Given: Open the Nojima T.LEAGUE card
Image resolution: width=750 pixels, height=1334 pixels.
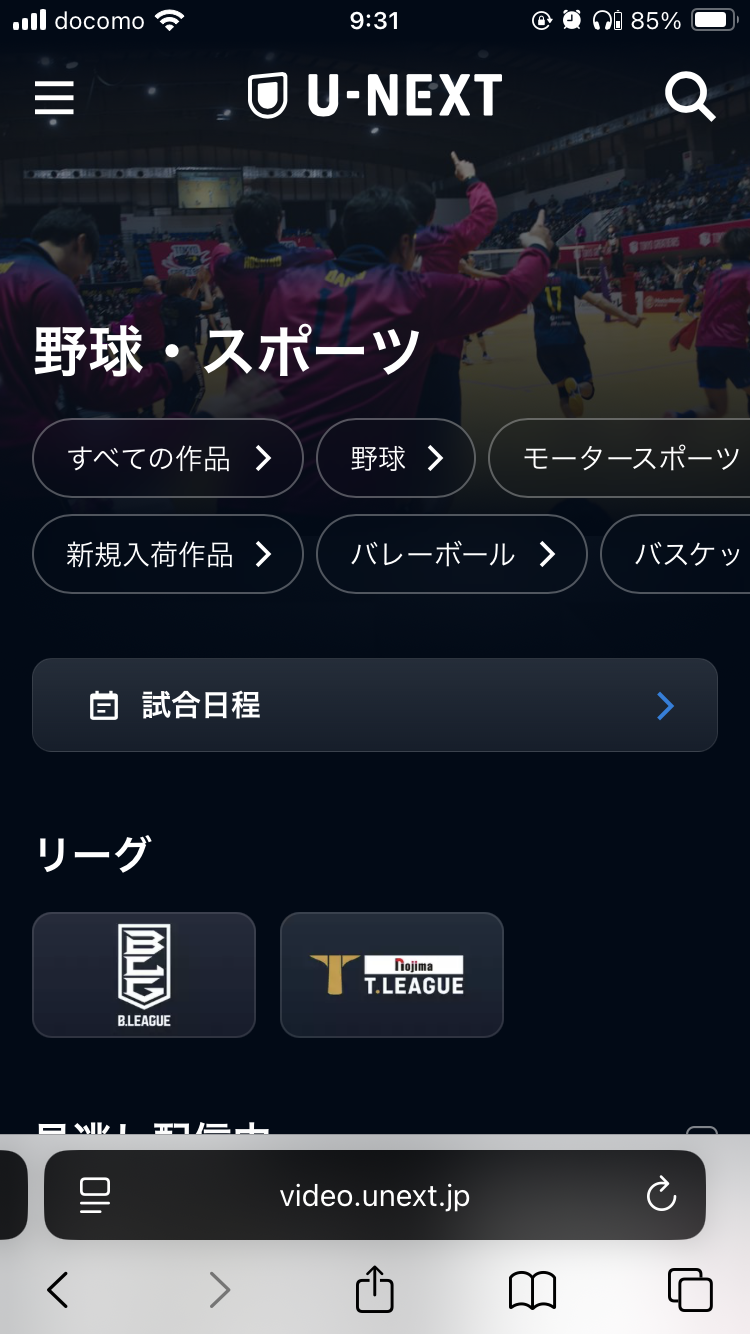Looking at the screenshot, I should [x=392, y=975].
